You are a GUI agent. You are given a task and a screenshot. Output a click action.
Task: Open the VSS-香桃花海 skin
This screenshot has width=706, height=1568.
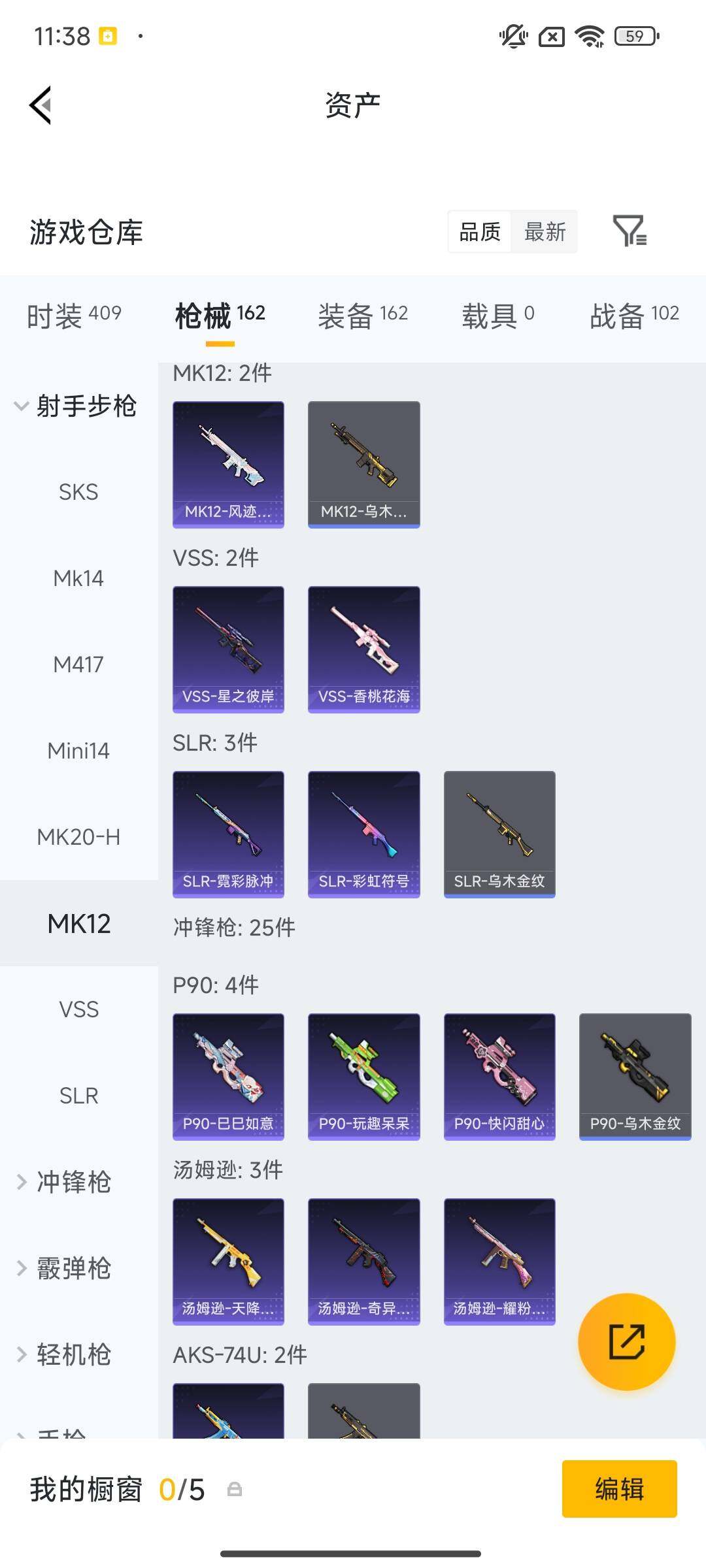click(x=363, y=649)
